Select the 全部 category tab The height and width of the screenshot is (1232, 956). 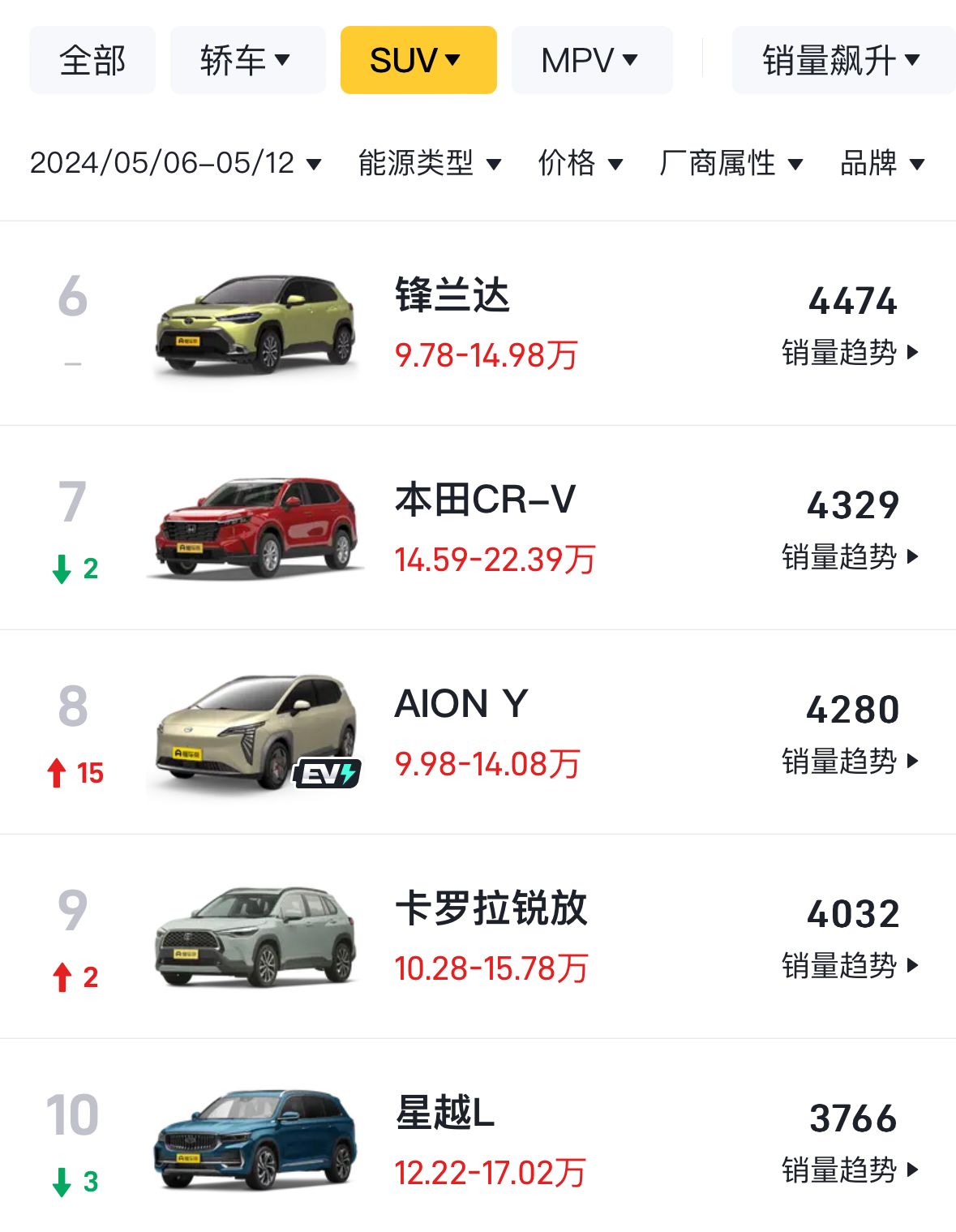click(x=92, y=59)
